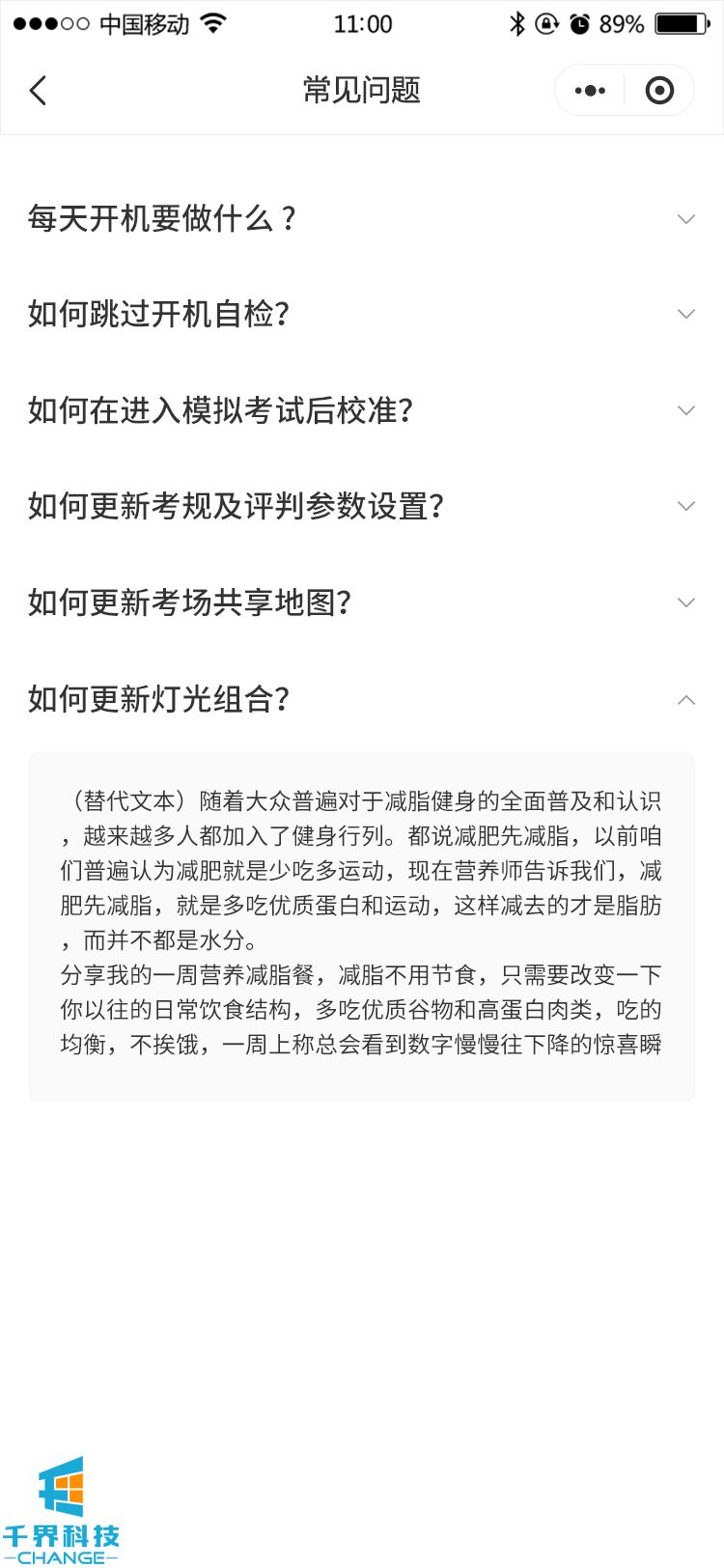724x1568 pixels.
Task: Open the mini program more-options menu
Action: point(590,91)
